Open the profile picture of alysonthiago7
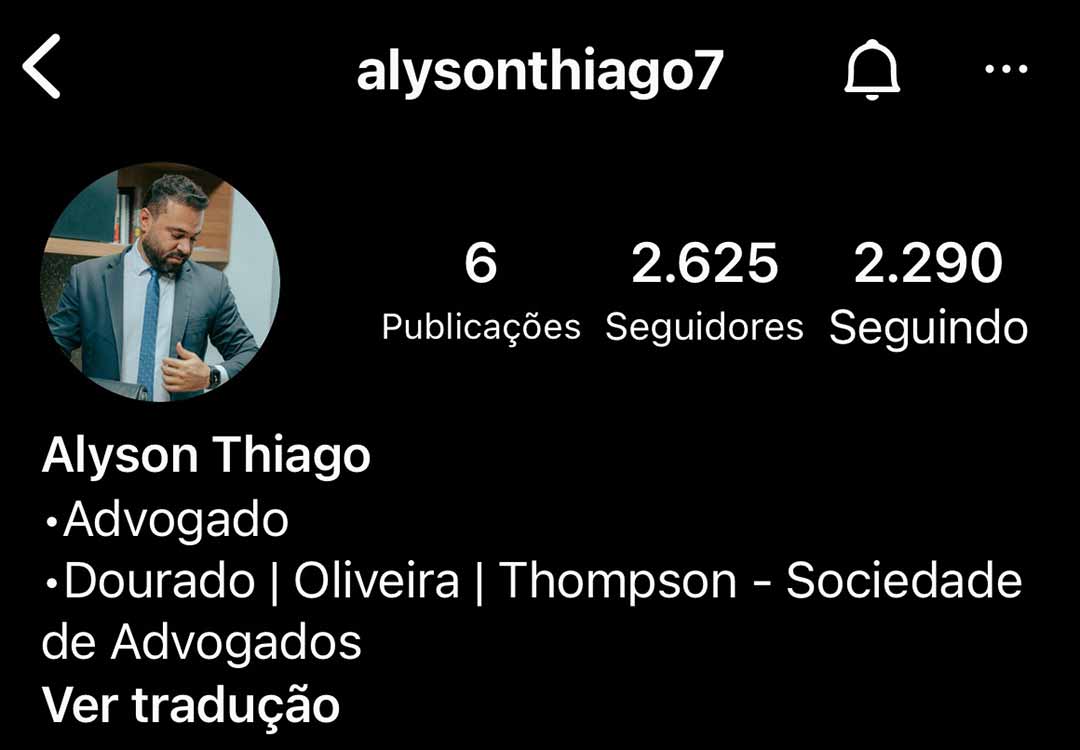Screen dimensions: 1080x750 coord(160,282)
